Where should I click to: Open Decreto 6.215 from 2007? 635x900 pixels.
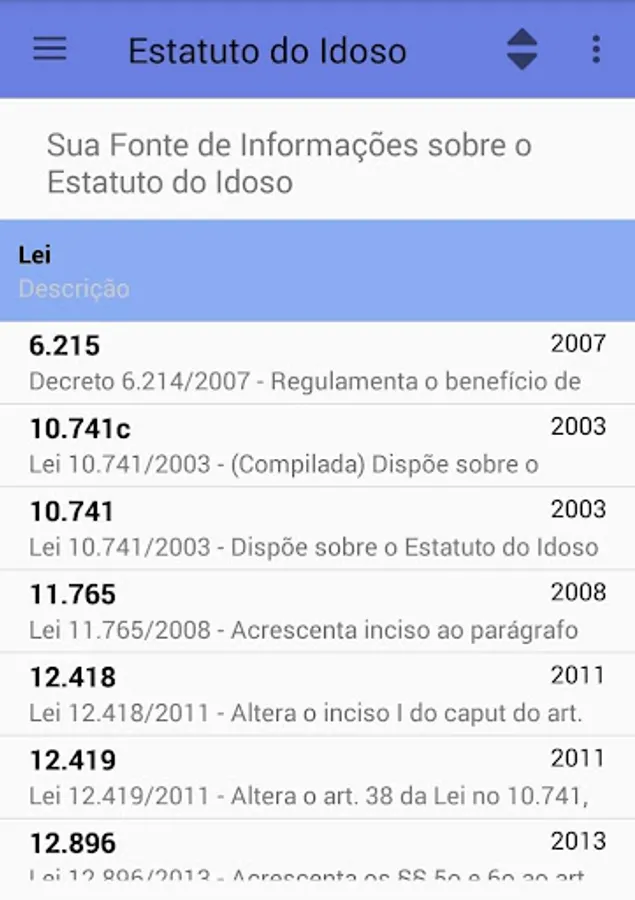(317, 362)
